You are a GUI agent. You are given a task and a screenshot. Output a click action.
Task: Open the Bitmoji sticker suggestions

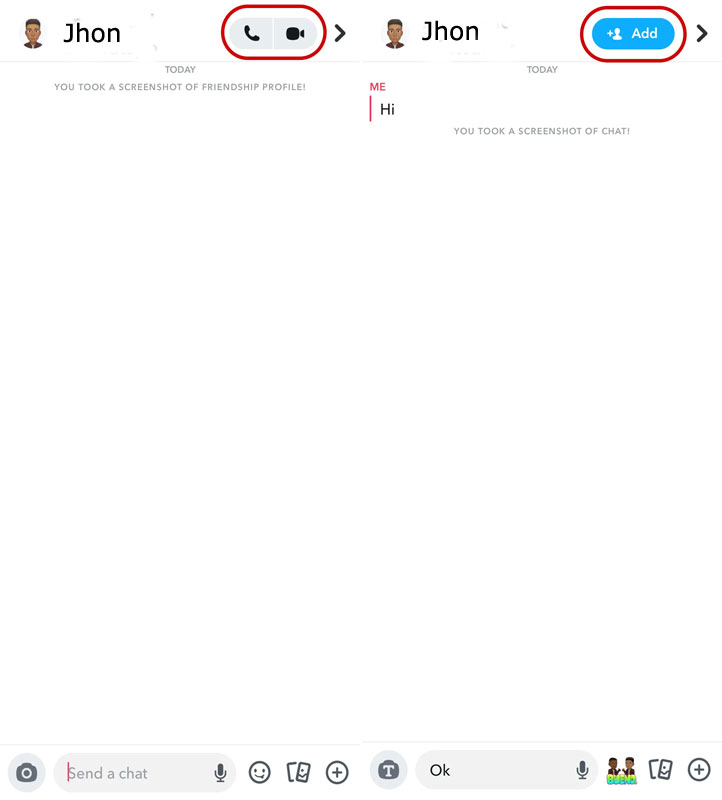(x=621, y=770)
